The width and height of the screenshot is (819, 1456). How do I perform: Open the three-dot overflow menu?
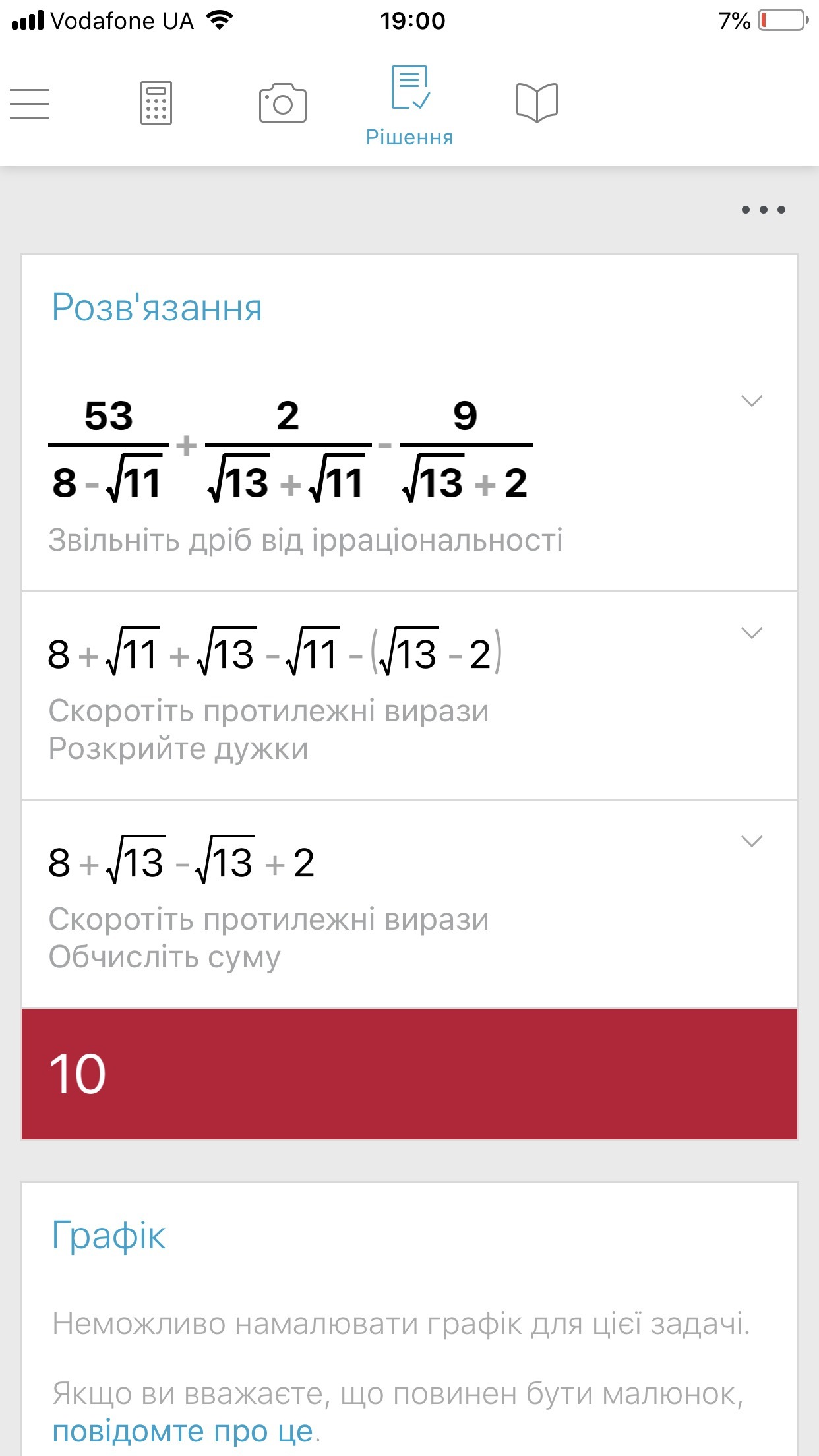click(x=763, y=210)
